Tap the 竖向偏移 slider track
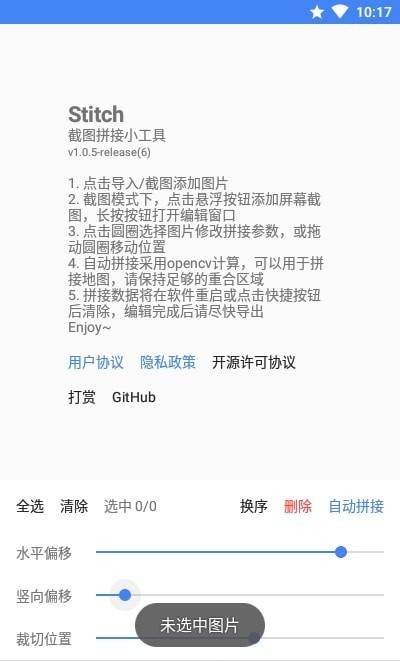The image size is (400, 661). [240, 595]
